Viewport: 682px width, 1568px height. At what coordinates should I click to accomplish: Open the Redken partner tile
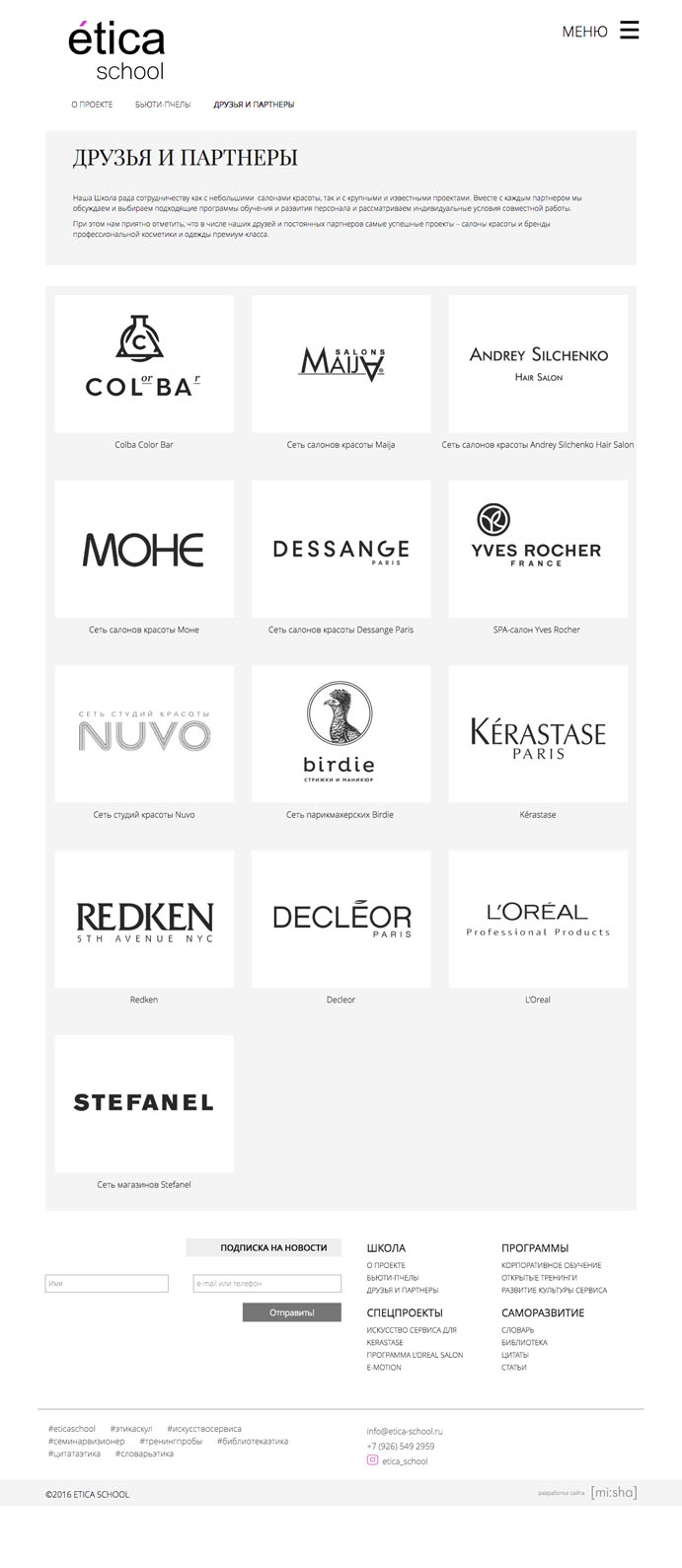tap(144, 919)
